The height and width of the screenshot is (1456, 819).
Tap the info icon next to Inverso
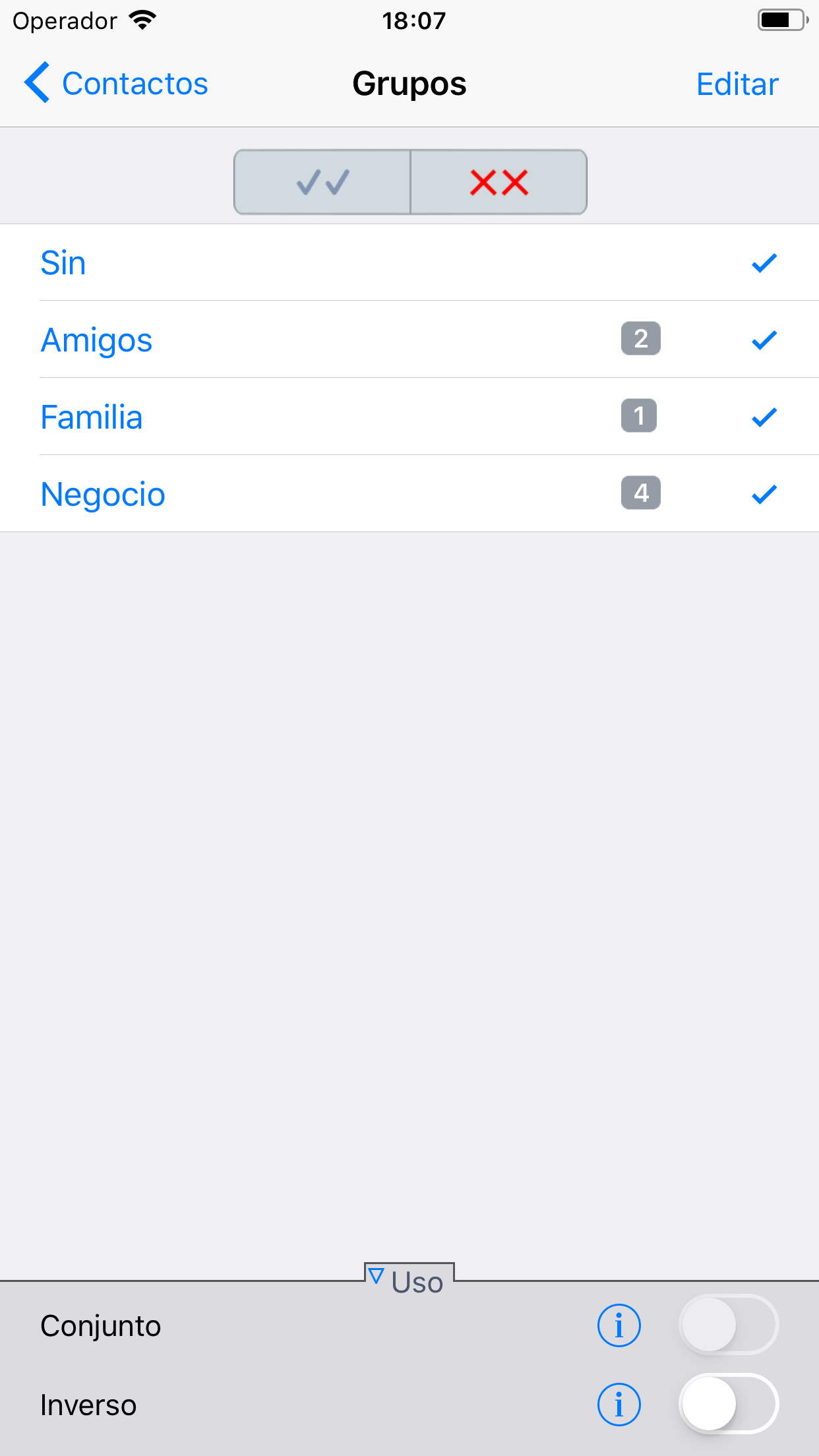(619, 1404)
